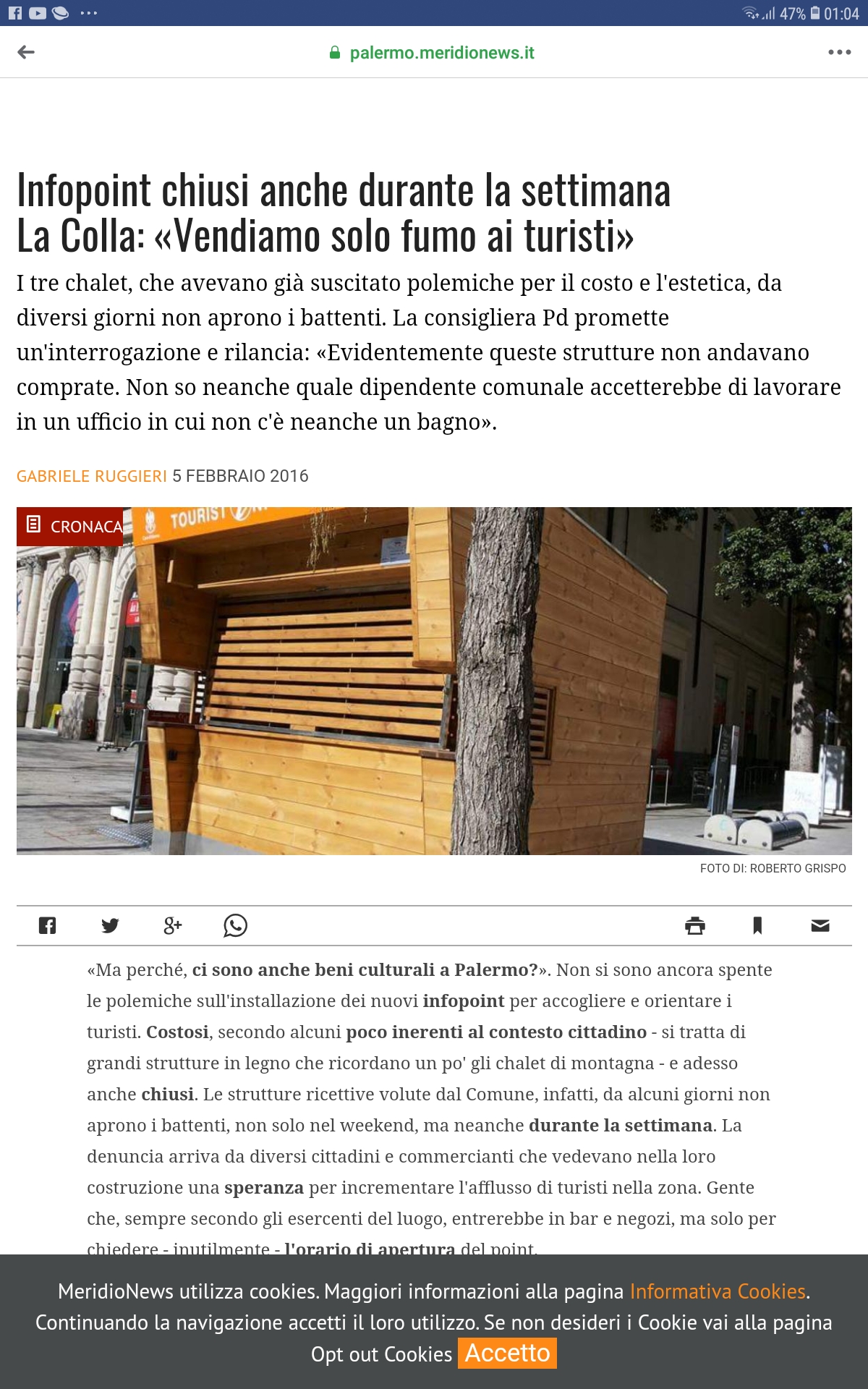Screen dimensions: 868x1389
Task: Tap the palermo.meridionews.it address bar
Action: click(441, 53)
